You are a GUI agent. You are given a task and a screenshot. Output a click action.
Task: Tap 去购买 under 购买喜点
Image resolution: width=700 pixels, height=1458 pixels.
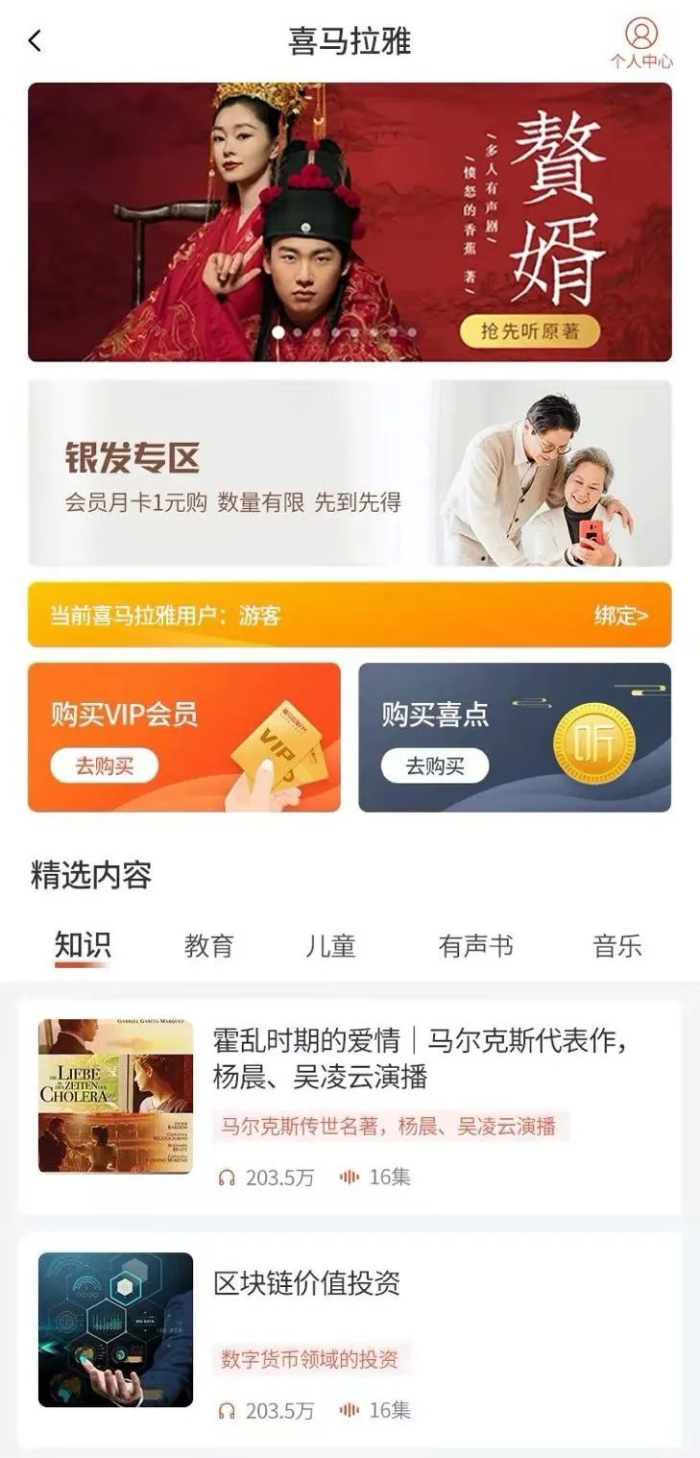[434, 766]
